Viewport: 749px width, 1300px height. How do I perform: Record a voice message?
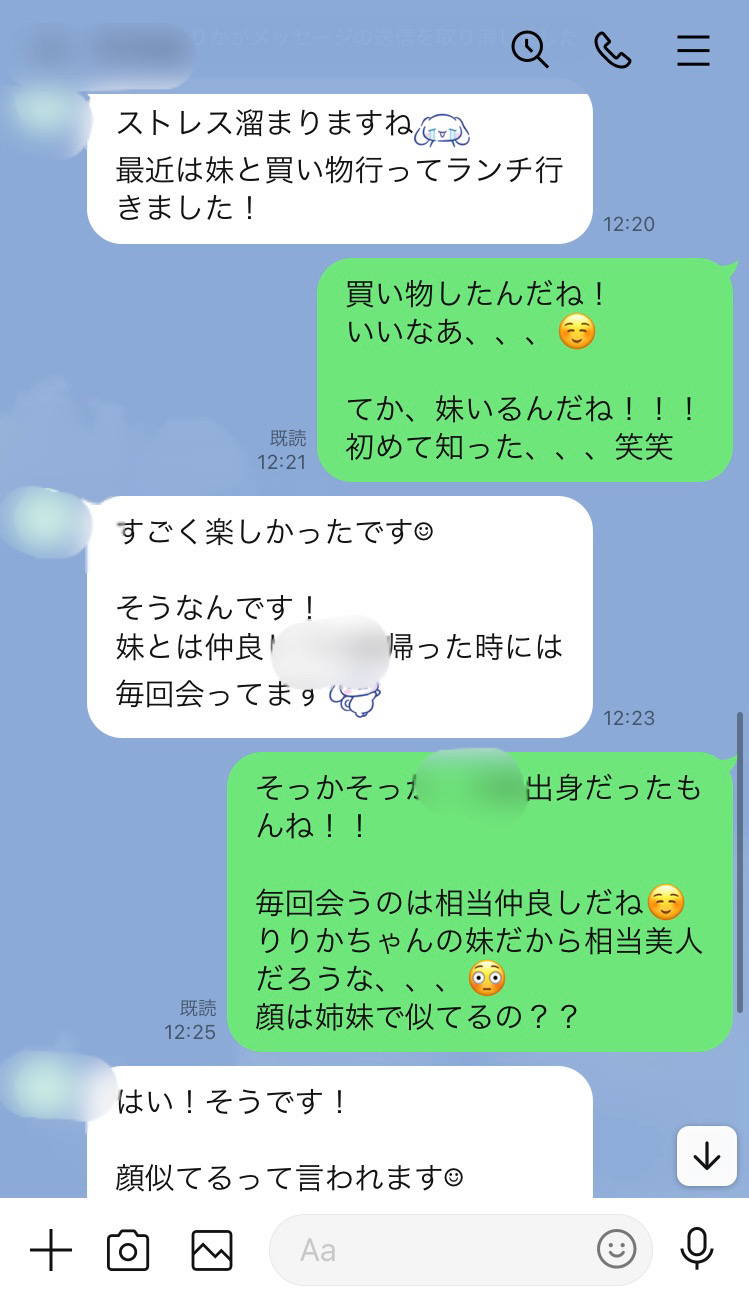point(697,1249)
